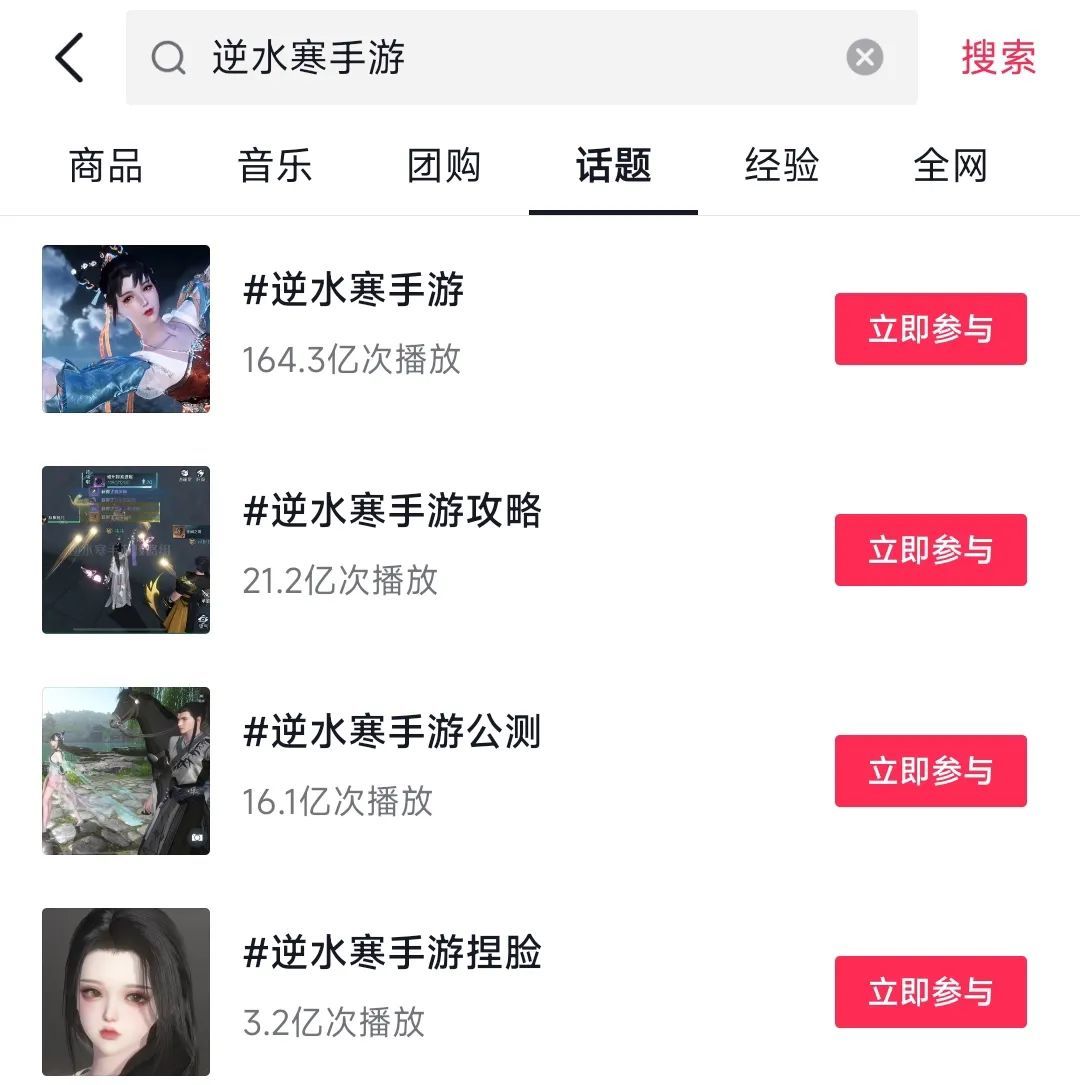The height and width of the screenshot is (1085, 1080).
Task: Click the clear search text icon
Action: (862, 57)
